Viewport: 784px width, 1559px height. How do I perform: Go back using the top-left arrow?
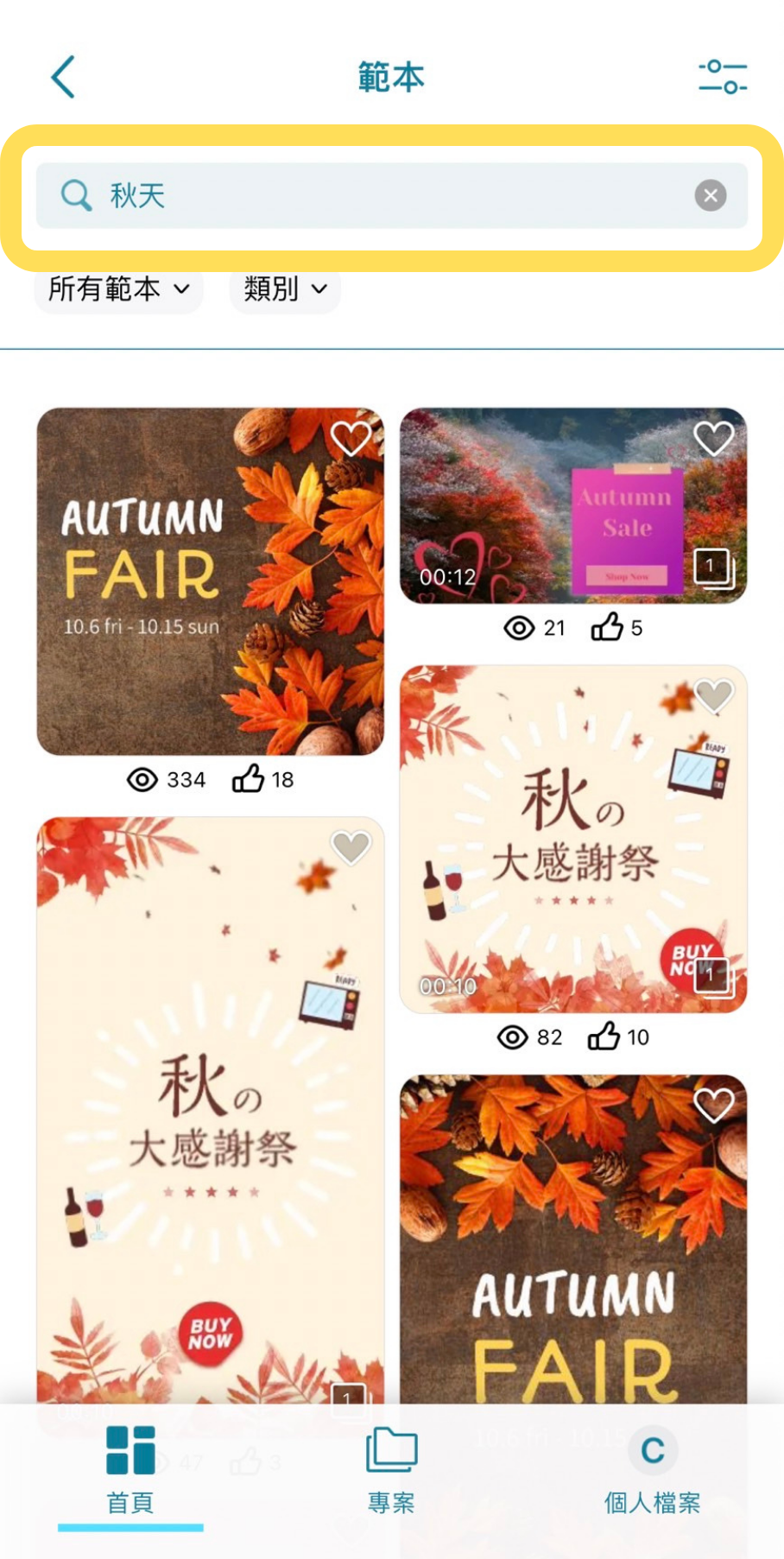tap(63, 78)
